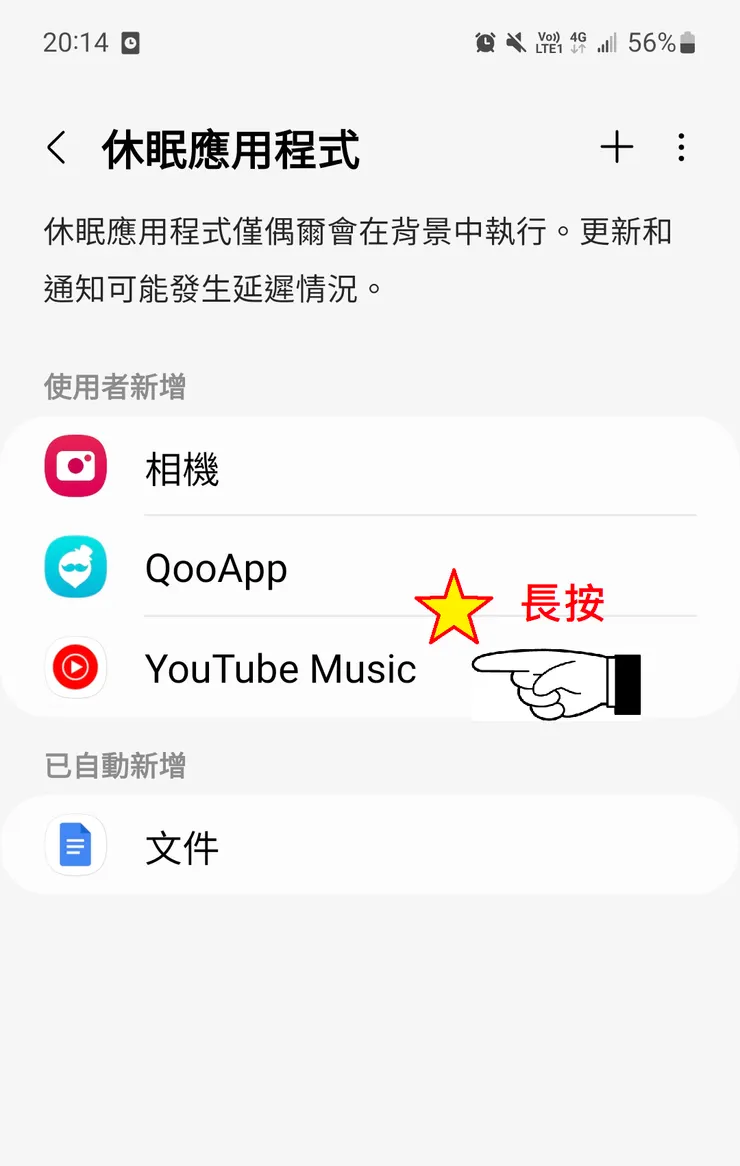The width and height of the screenshot is (740, 1166).
Task: Select the 文件 entry under 已自動新增
Action: [x=183, y=845]
